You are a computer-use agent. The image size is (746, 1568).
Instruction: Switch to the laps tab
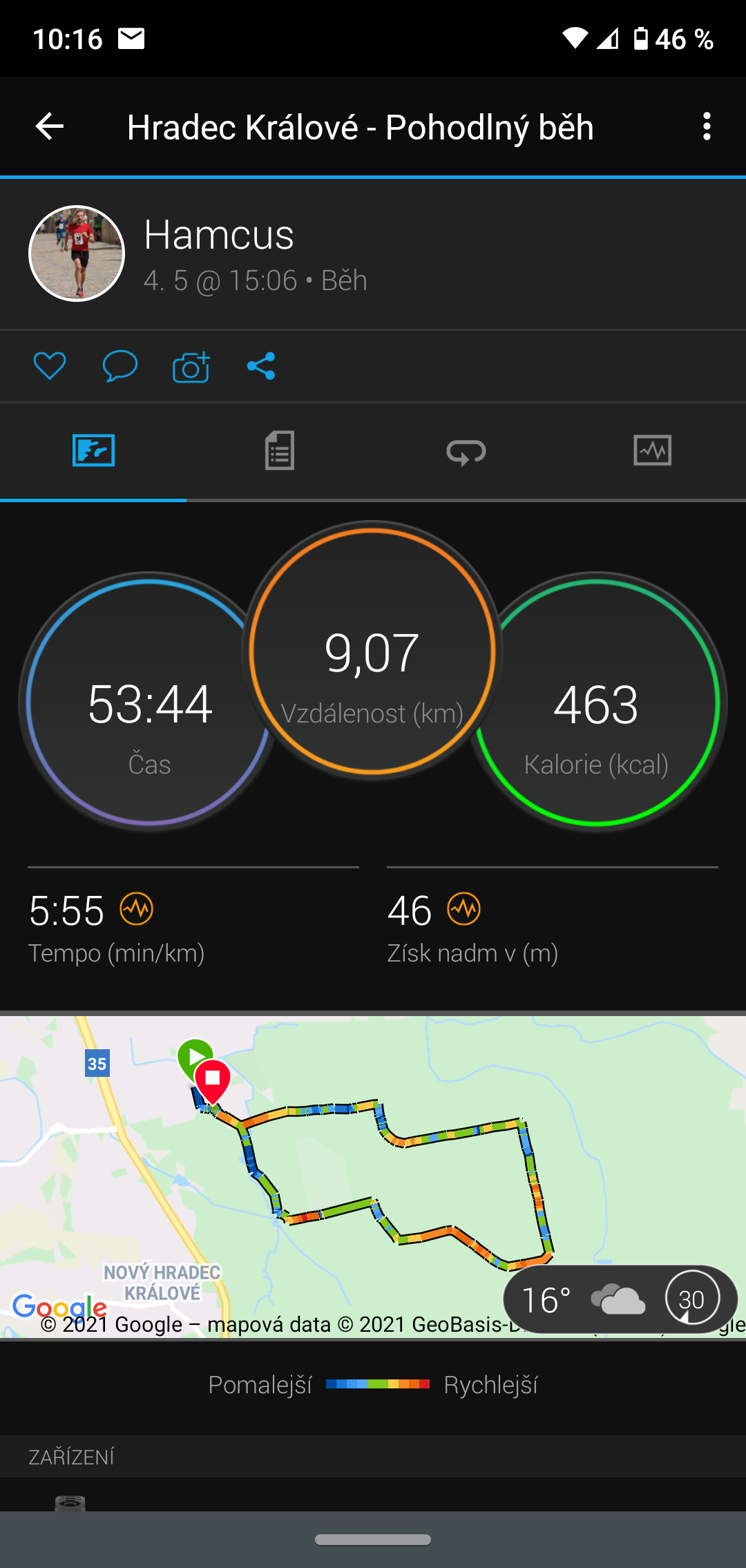pyautogui.click(x=466, y=450)
